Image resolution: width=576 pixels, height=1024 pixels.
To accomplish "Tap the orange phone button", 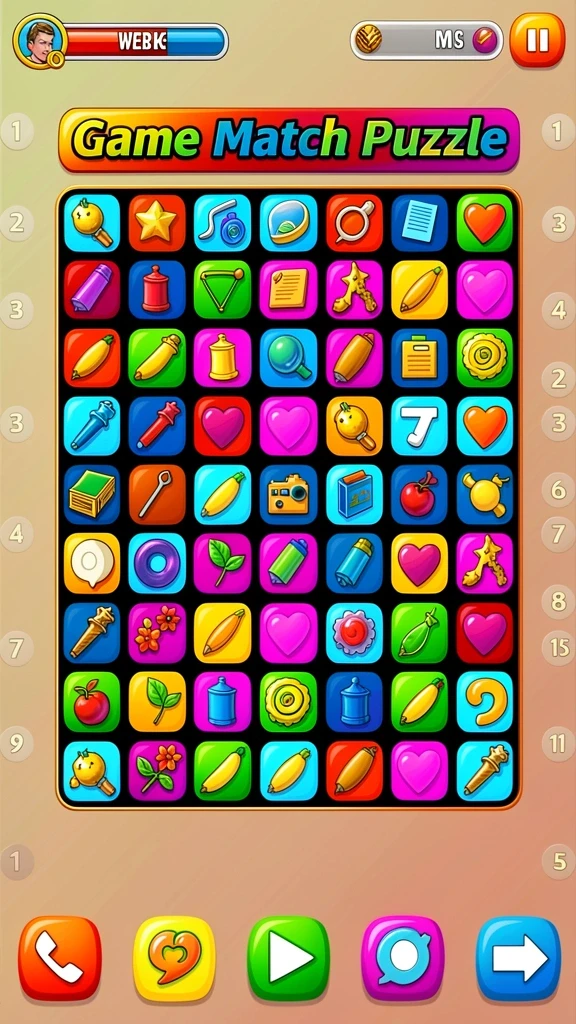I will click(x=60, y=957).
